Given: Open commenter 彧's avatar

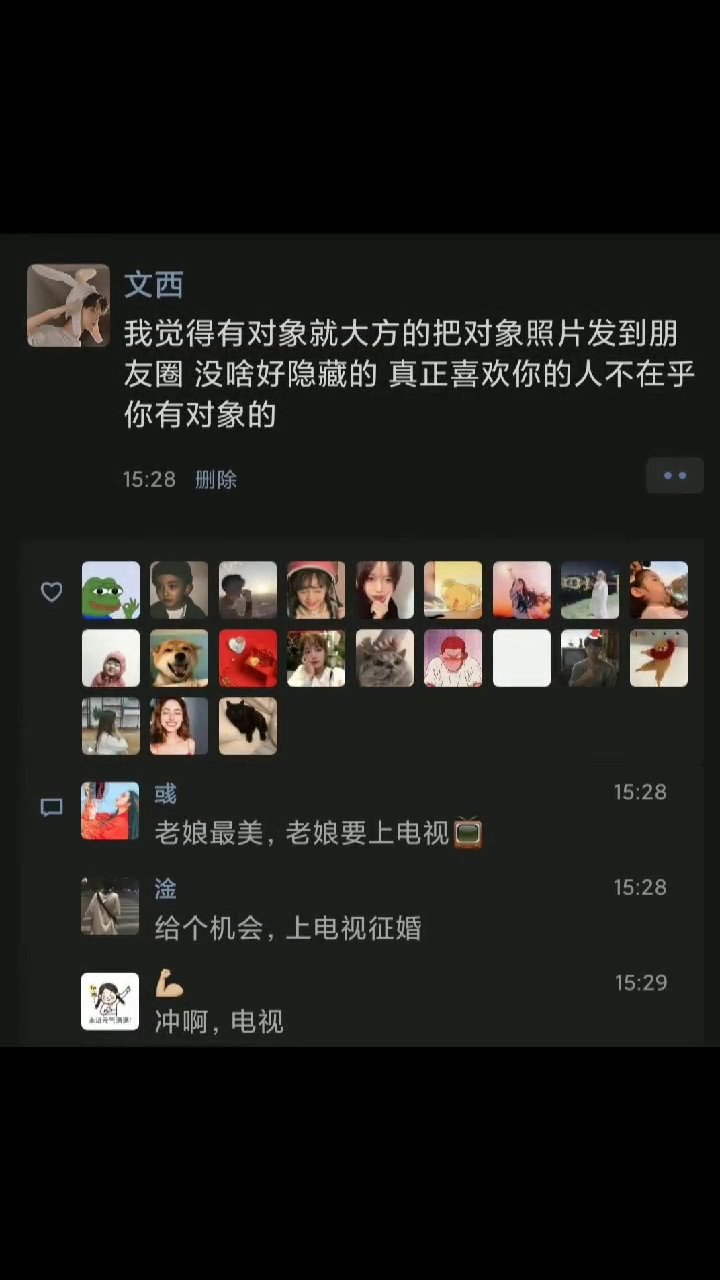Looking at the screenshot, I should [110, 811].
